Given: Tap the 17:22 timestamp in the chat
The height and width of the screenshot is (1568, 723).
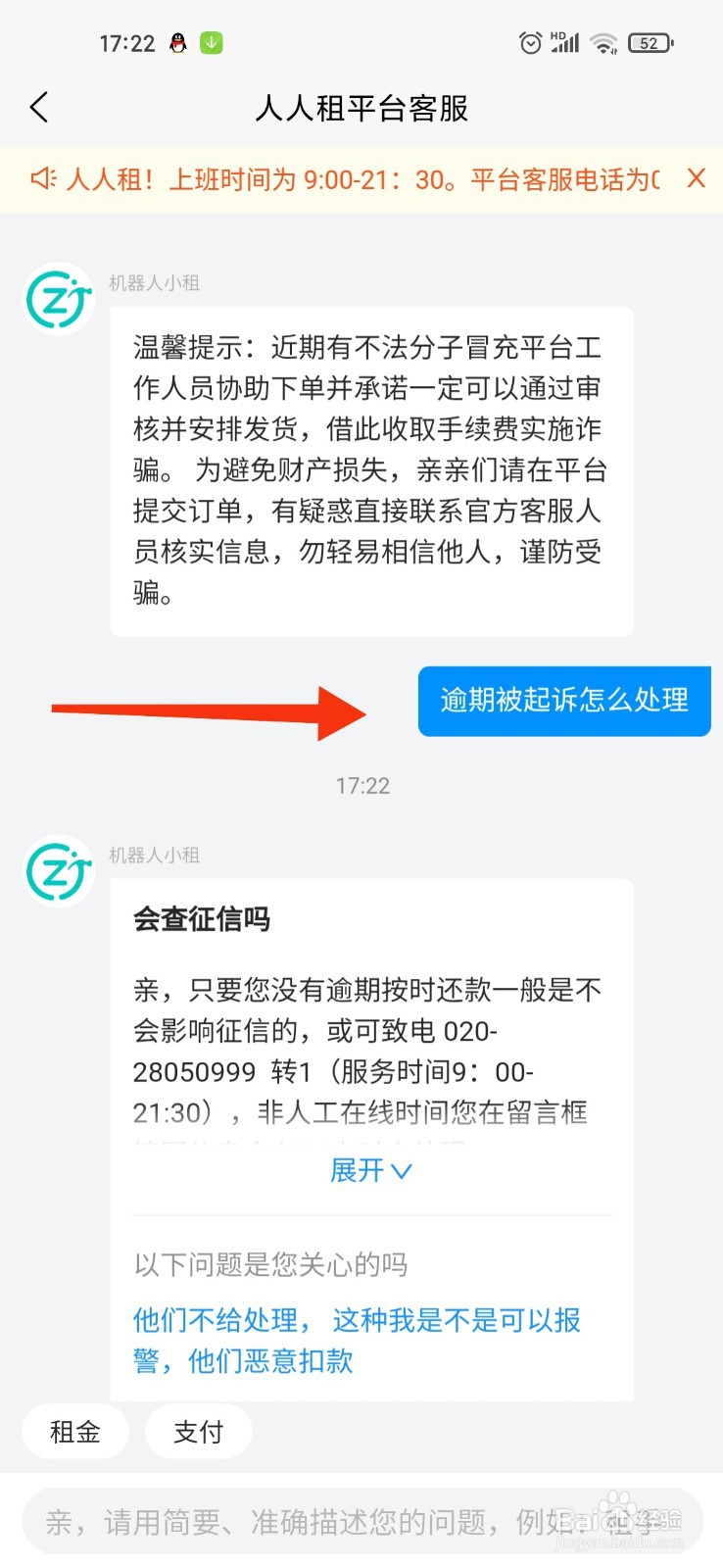Looking at the screenshot, I should (x=361, y=784).
